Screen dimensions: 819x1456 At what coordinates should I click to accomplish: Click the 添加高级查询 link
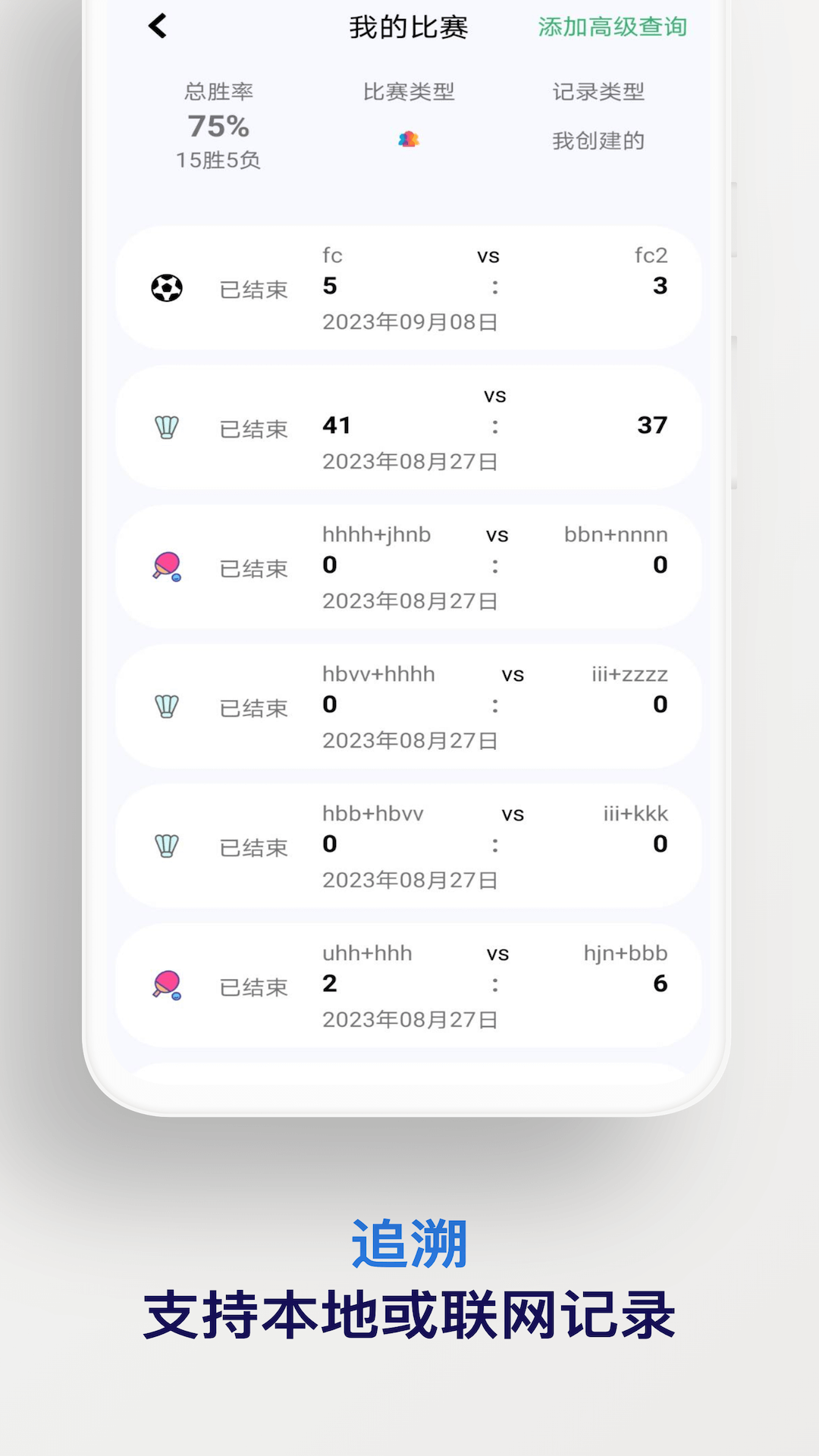pos(611,27)
